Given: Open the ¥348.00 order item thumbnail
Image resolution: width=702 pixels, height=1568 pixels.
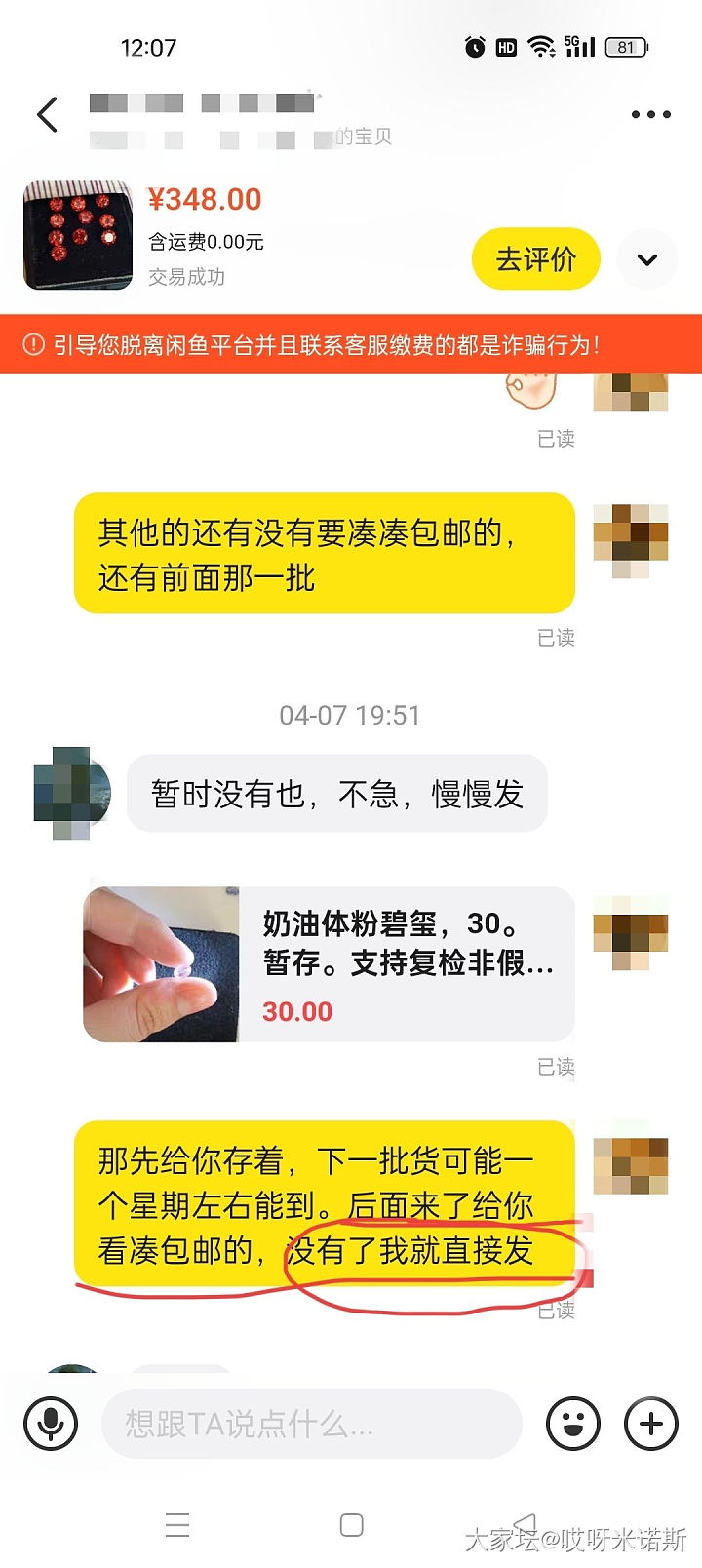Looking at the screenshot, I should [78, 235].
